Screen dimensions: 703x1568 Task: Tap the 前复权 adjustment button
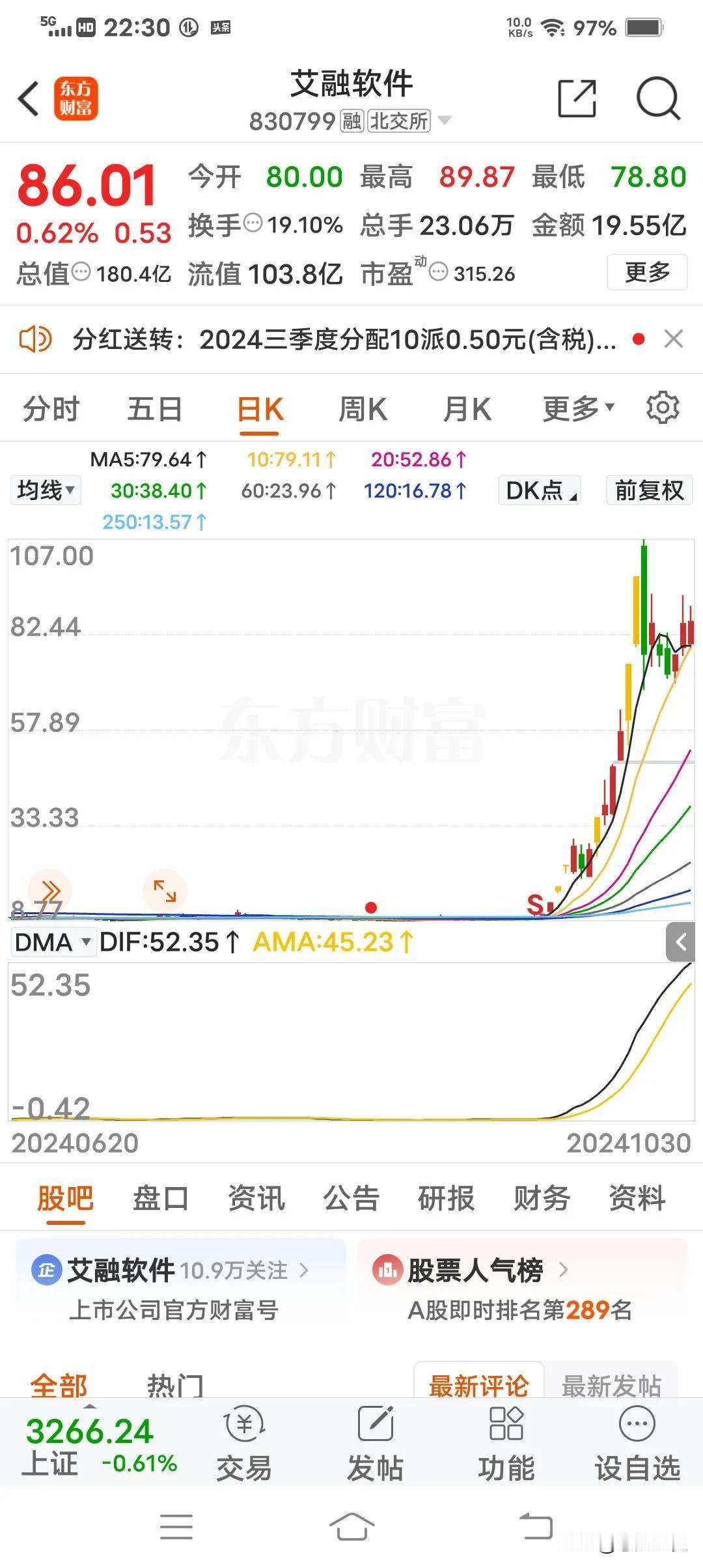click(x=649, y=490)
